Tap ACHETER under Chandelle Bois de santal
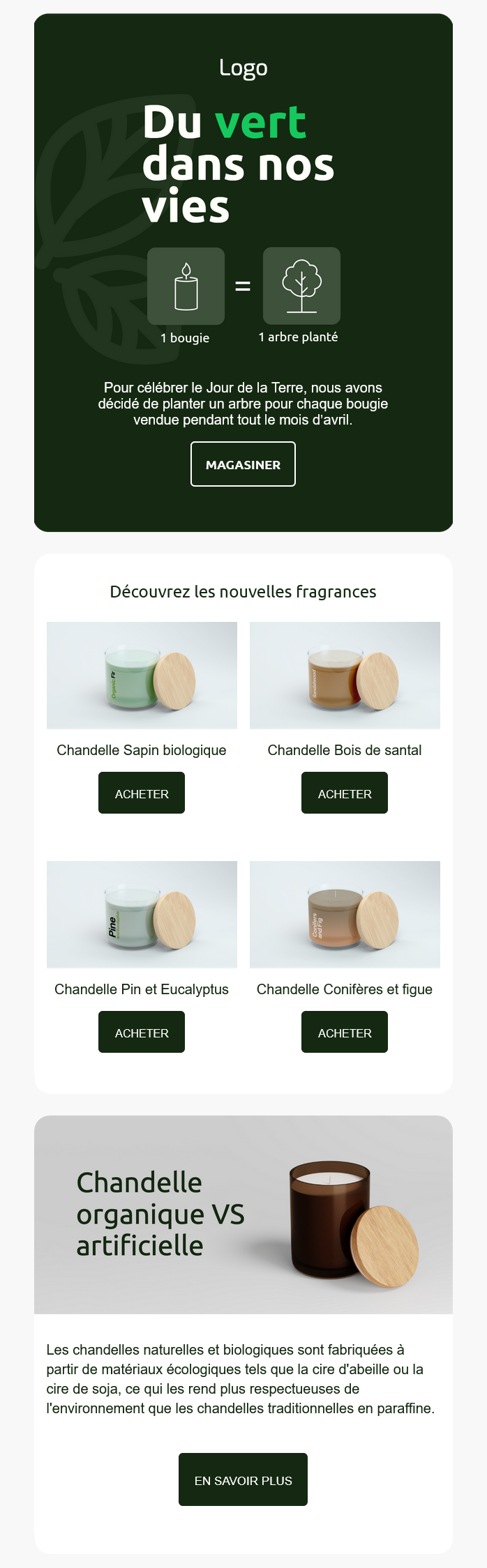Viewport: 487px width, 1568px height. point(345,793)
